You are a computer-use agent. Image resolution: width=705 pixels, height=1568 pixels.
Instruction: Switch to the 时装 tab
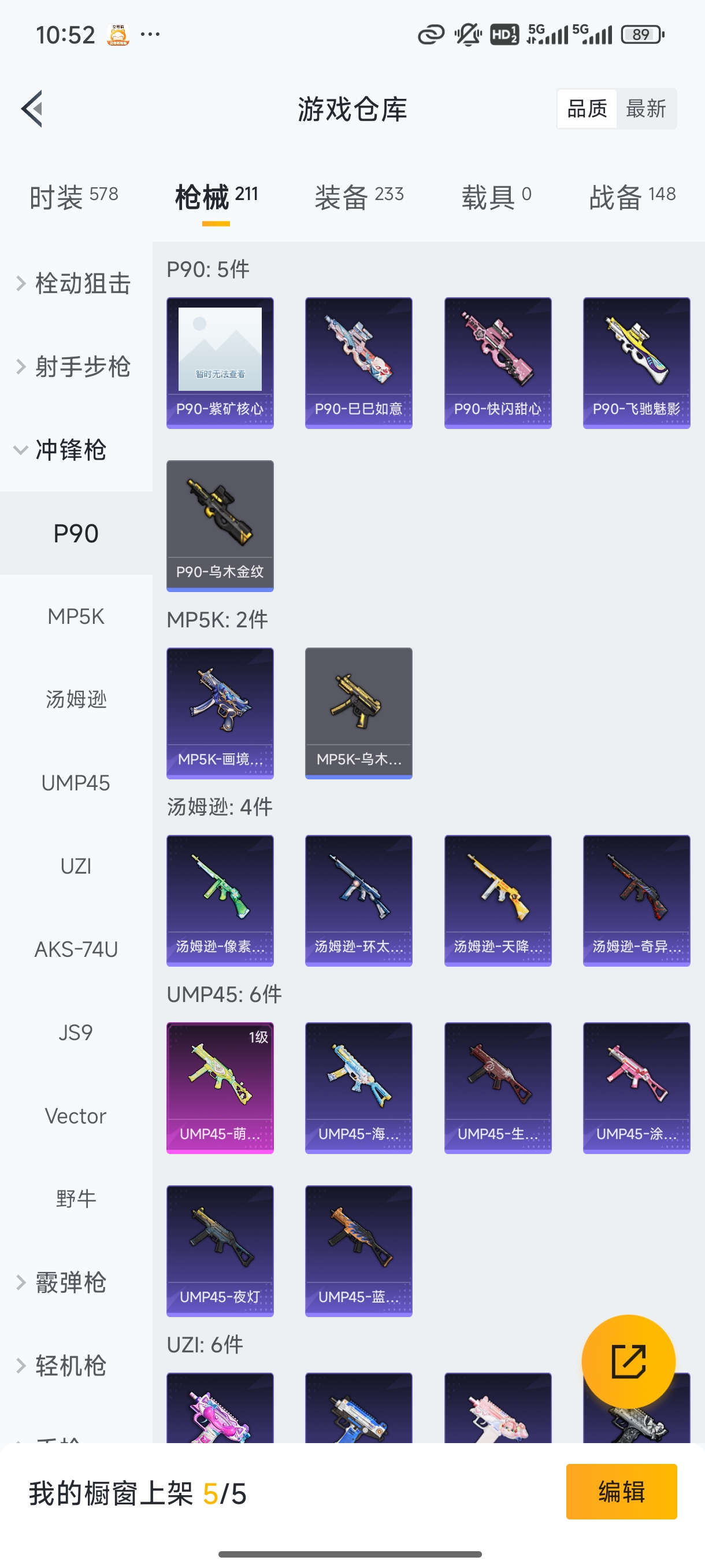tap(73, 197)
